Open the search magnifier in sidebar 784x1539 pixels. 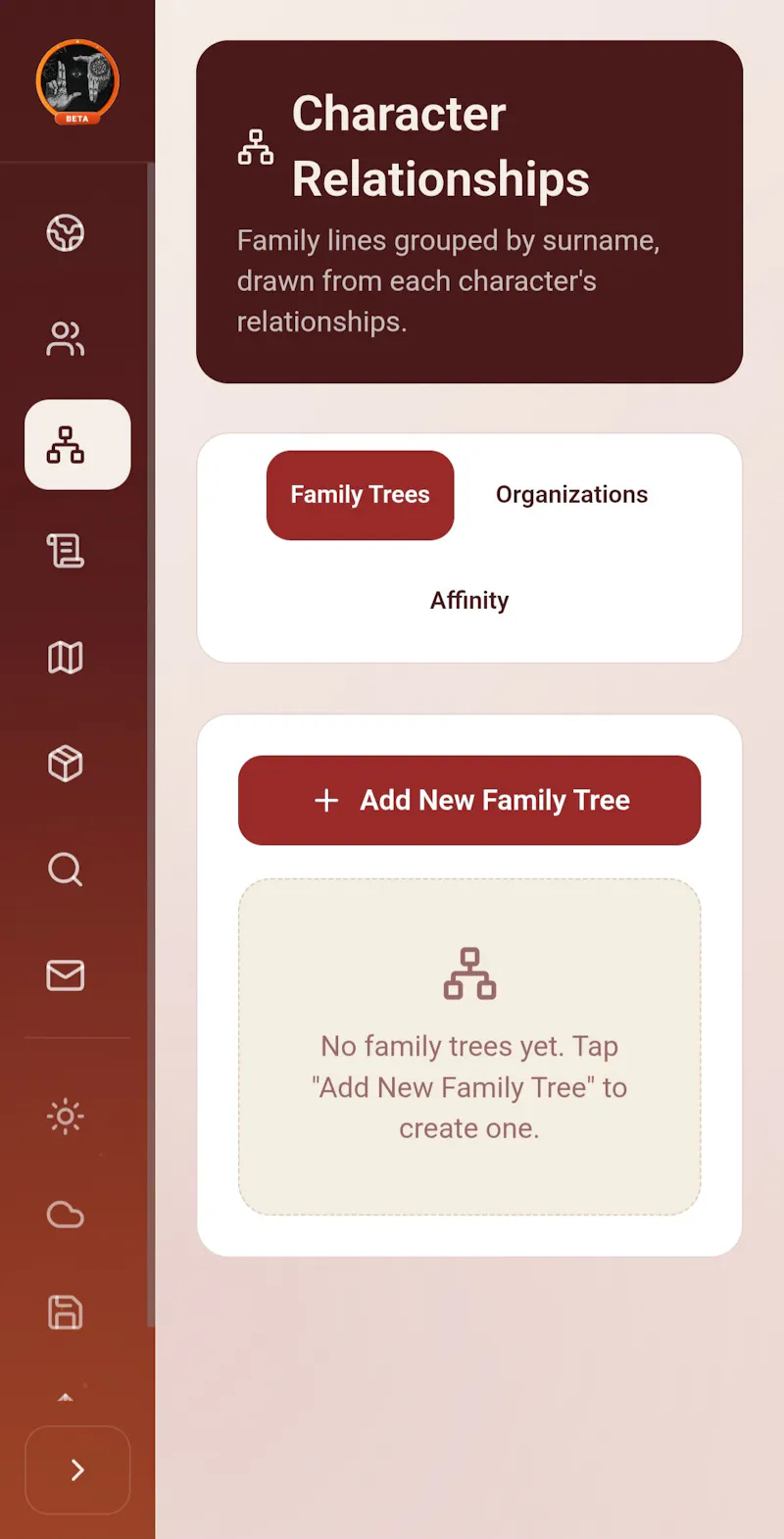click(66, 869)
